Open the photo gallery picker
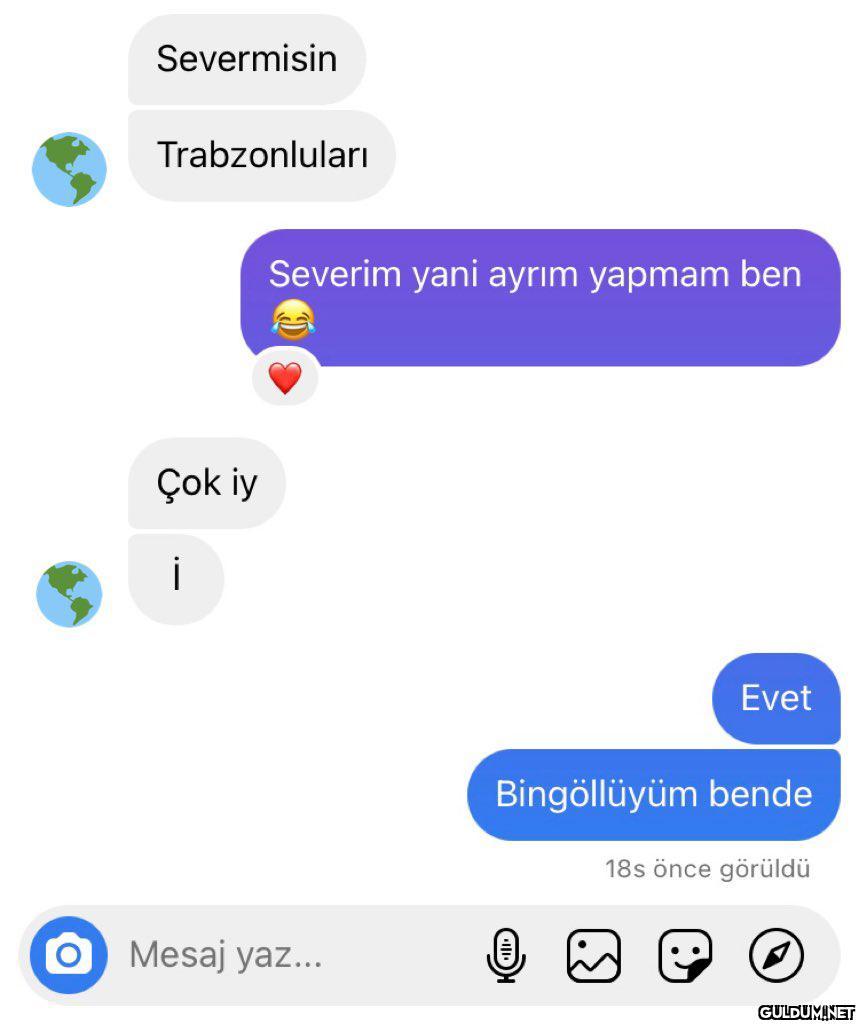The width and height of the screenshot is (859, 1024). coord(593,955)
